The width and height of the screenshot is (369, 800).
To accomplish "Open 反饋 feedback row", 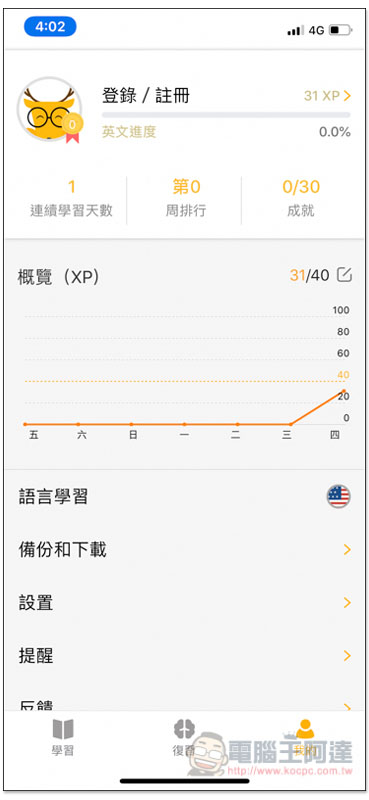I will [184, 705].
